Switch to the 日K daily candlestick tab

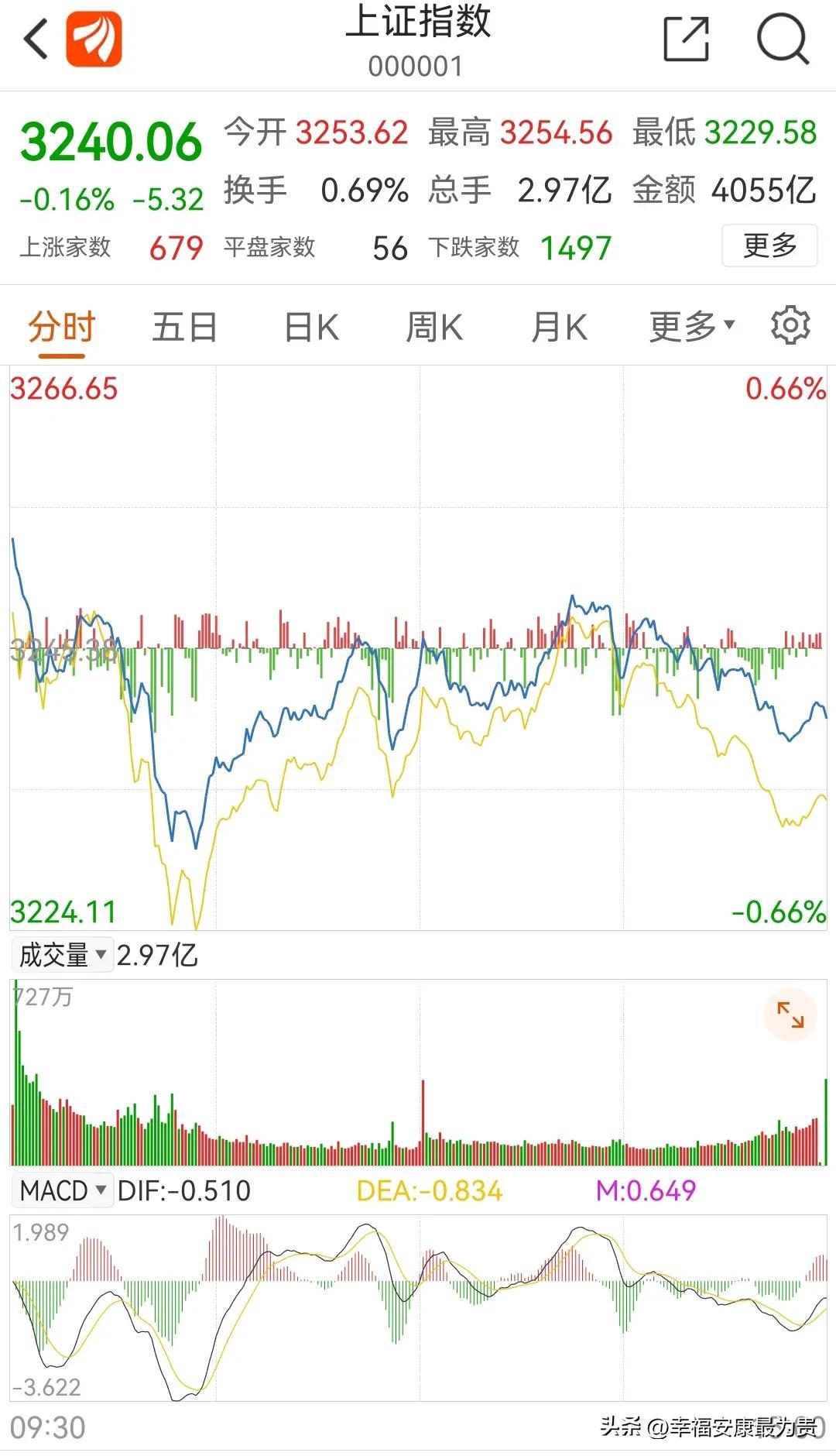click(310, 327)
